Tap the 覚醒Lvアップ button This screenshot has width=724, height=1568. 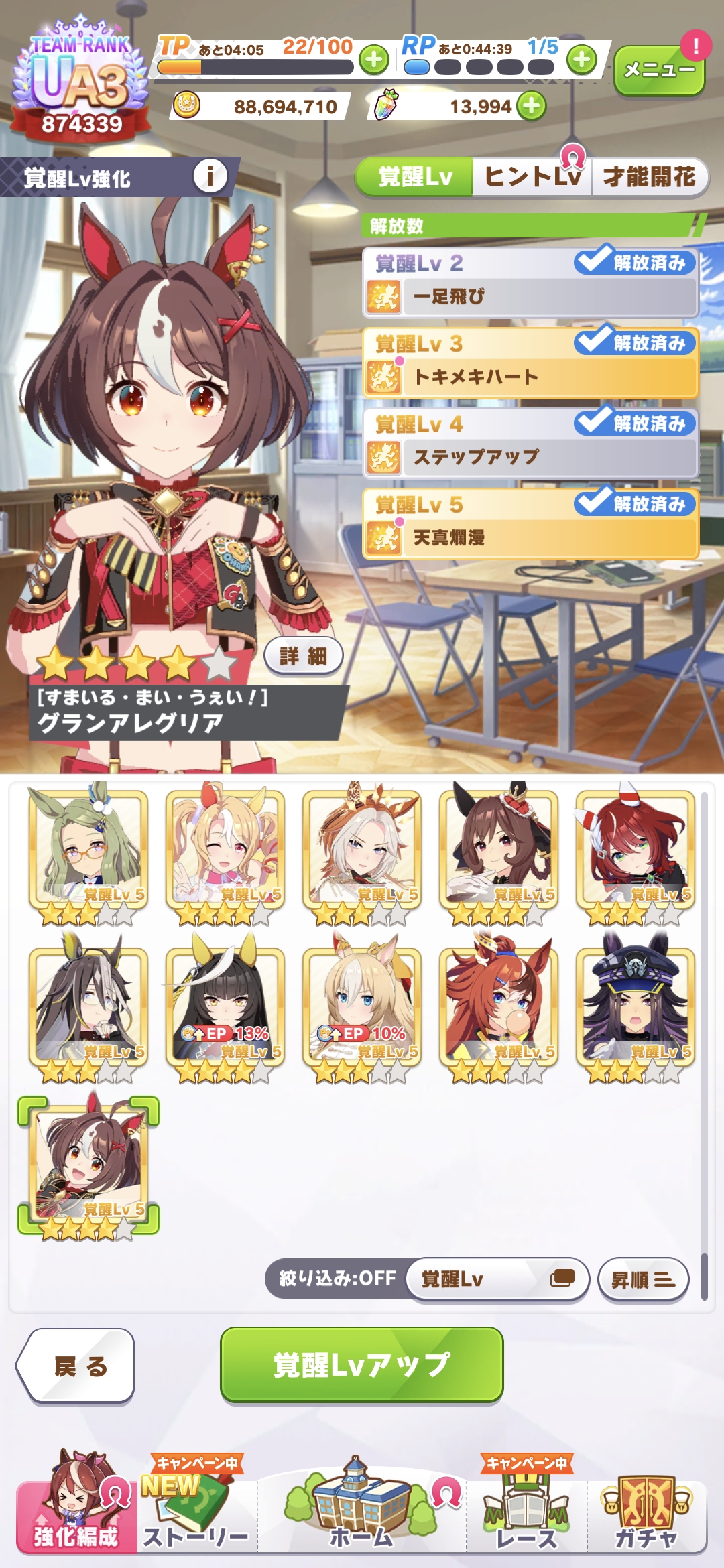pos(361,1364)
